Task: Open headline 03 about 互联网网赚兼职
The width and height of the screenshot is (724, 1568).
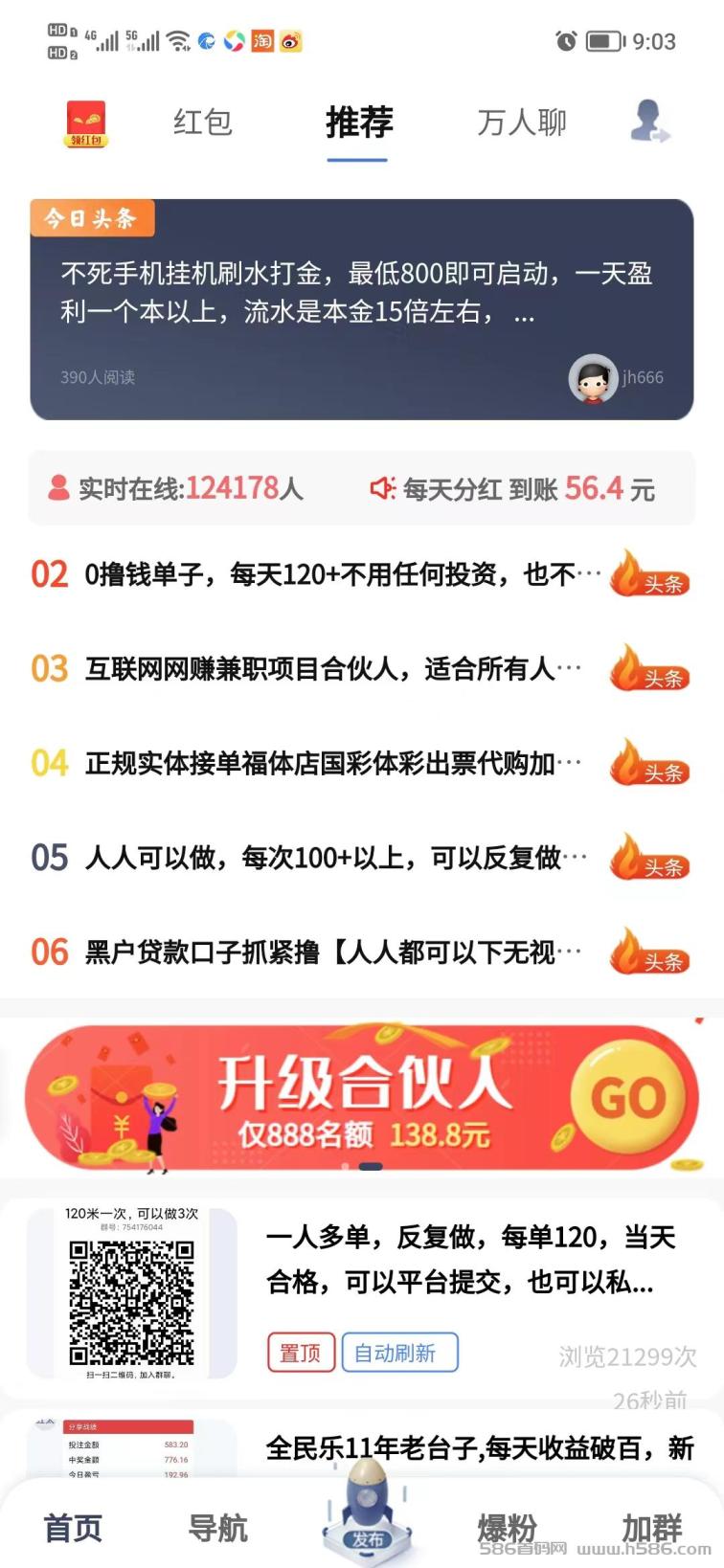Action: point(361,668)
